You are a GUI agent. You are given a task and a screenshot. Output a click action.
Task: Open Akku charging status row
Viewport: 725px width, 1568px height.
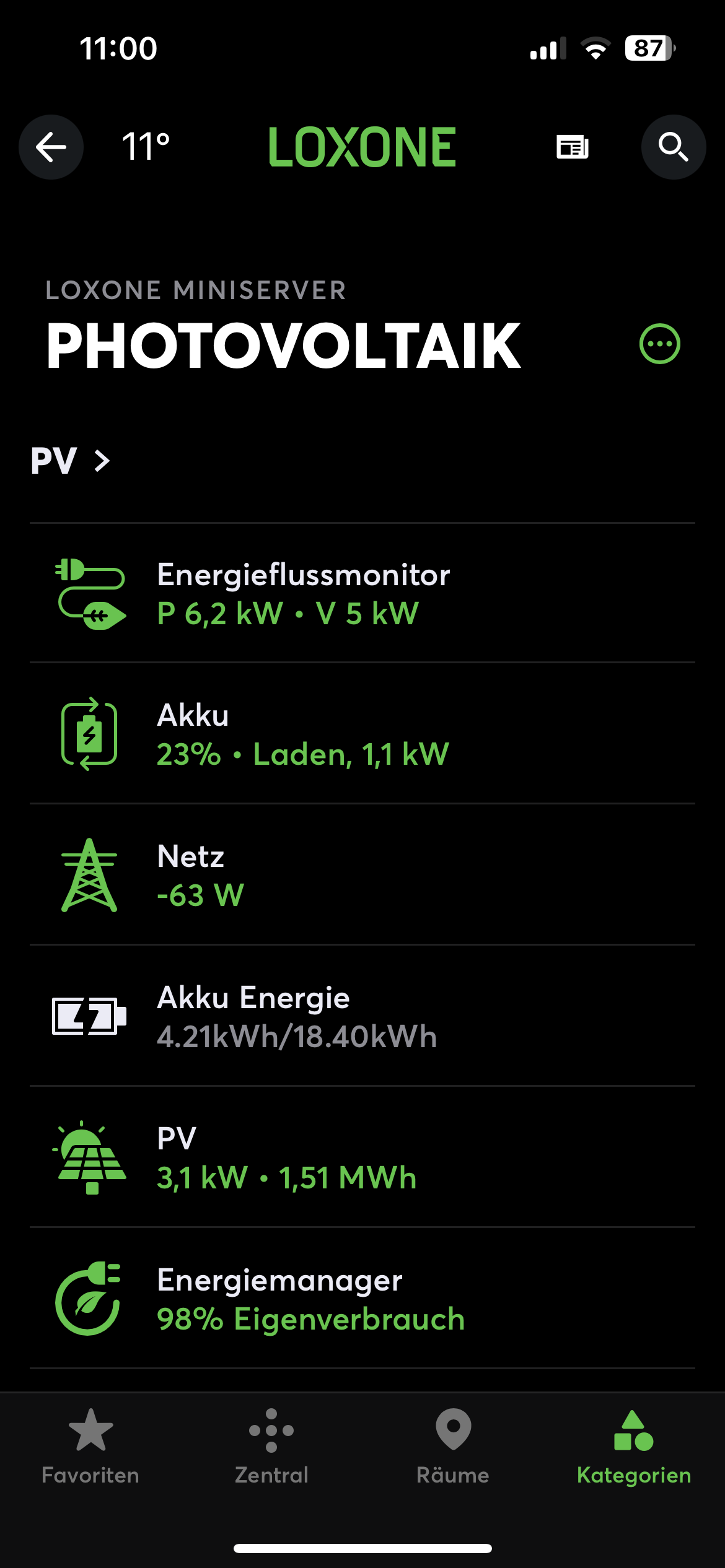(x=362, y=734)
